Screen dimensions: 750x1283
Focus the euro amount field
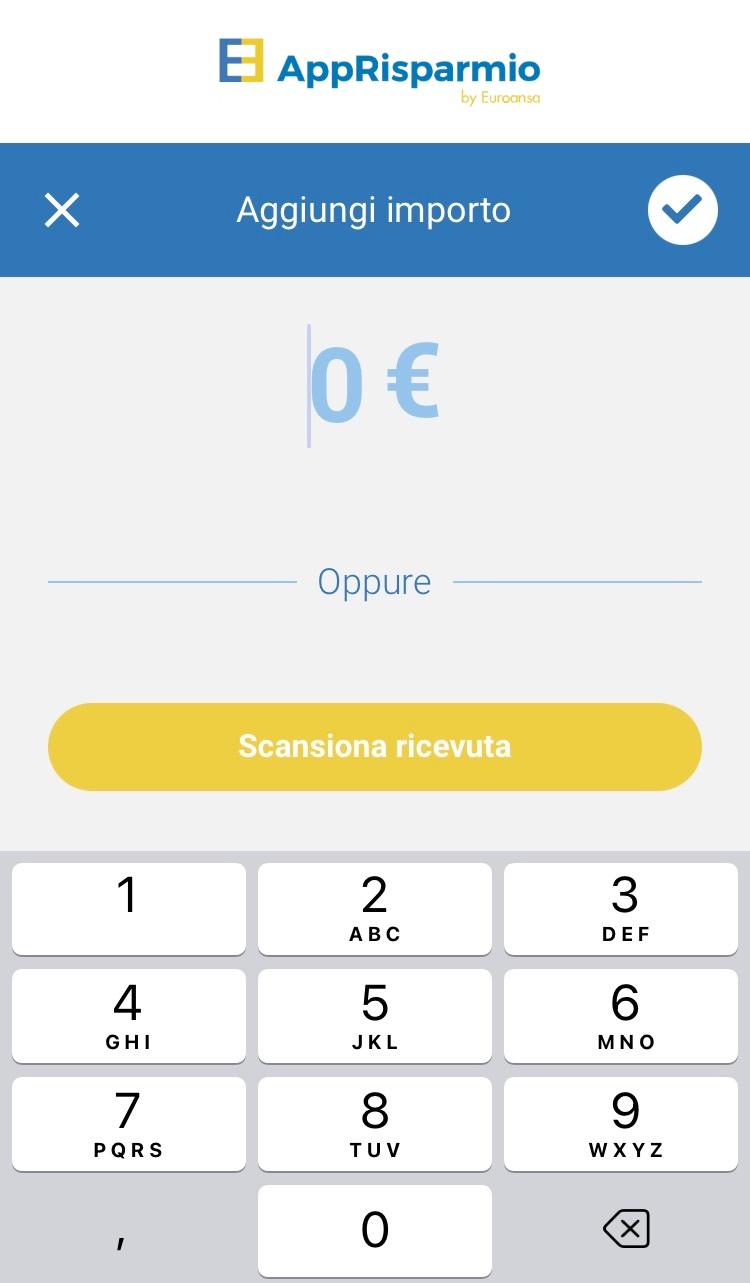[x=374, y=385]
